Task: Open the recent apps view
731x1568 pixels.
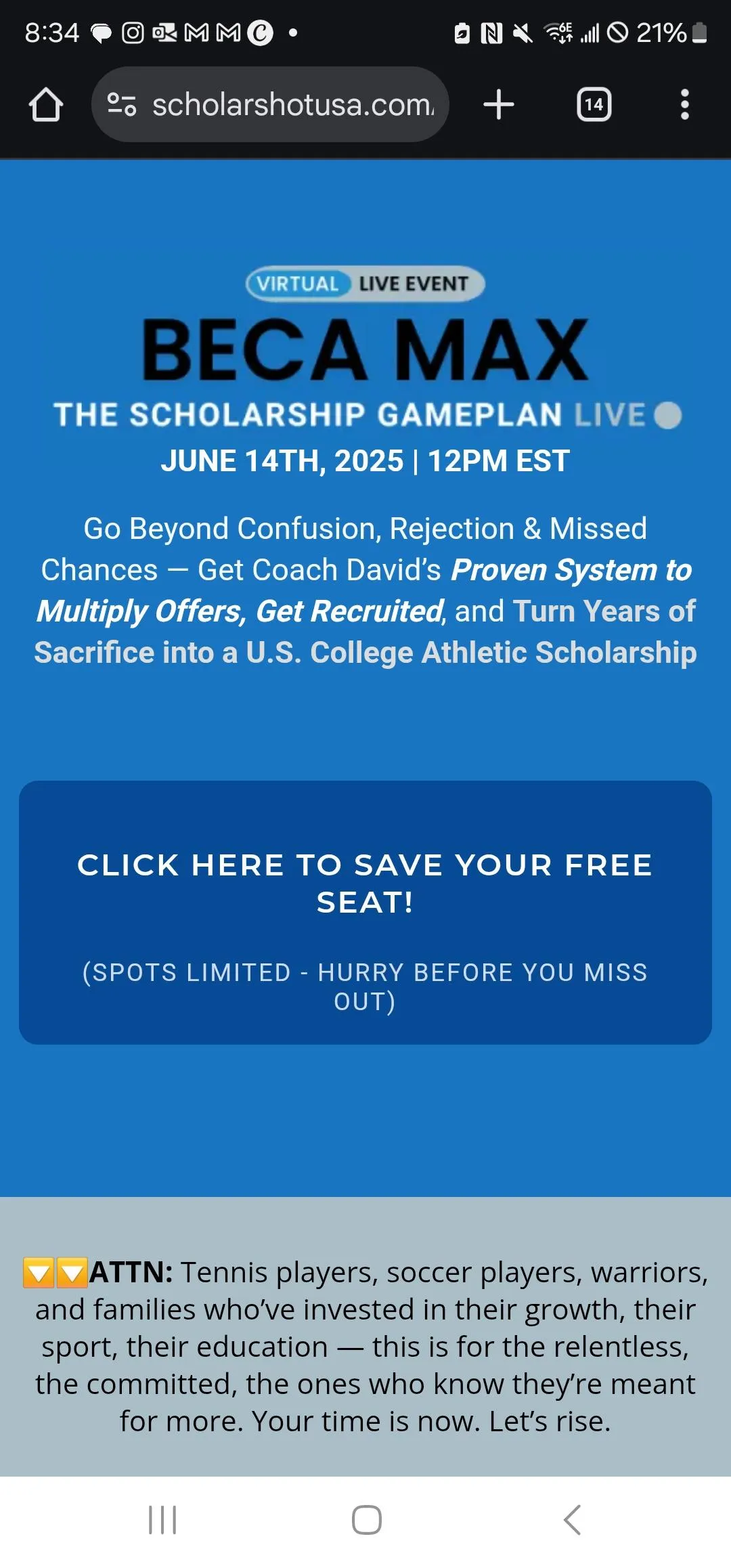Action: coord(162,1520)
